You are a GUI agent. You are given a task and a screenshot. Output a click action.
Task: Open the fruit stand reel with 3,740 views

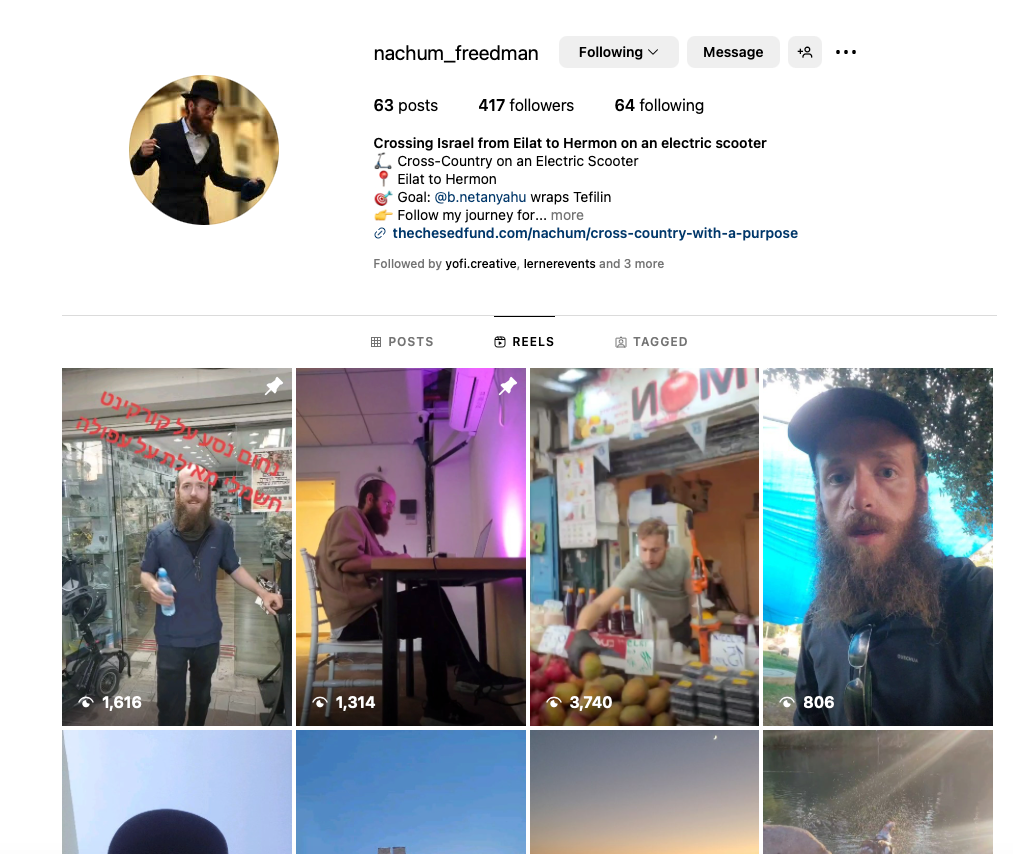click(x=644, y=546)
